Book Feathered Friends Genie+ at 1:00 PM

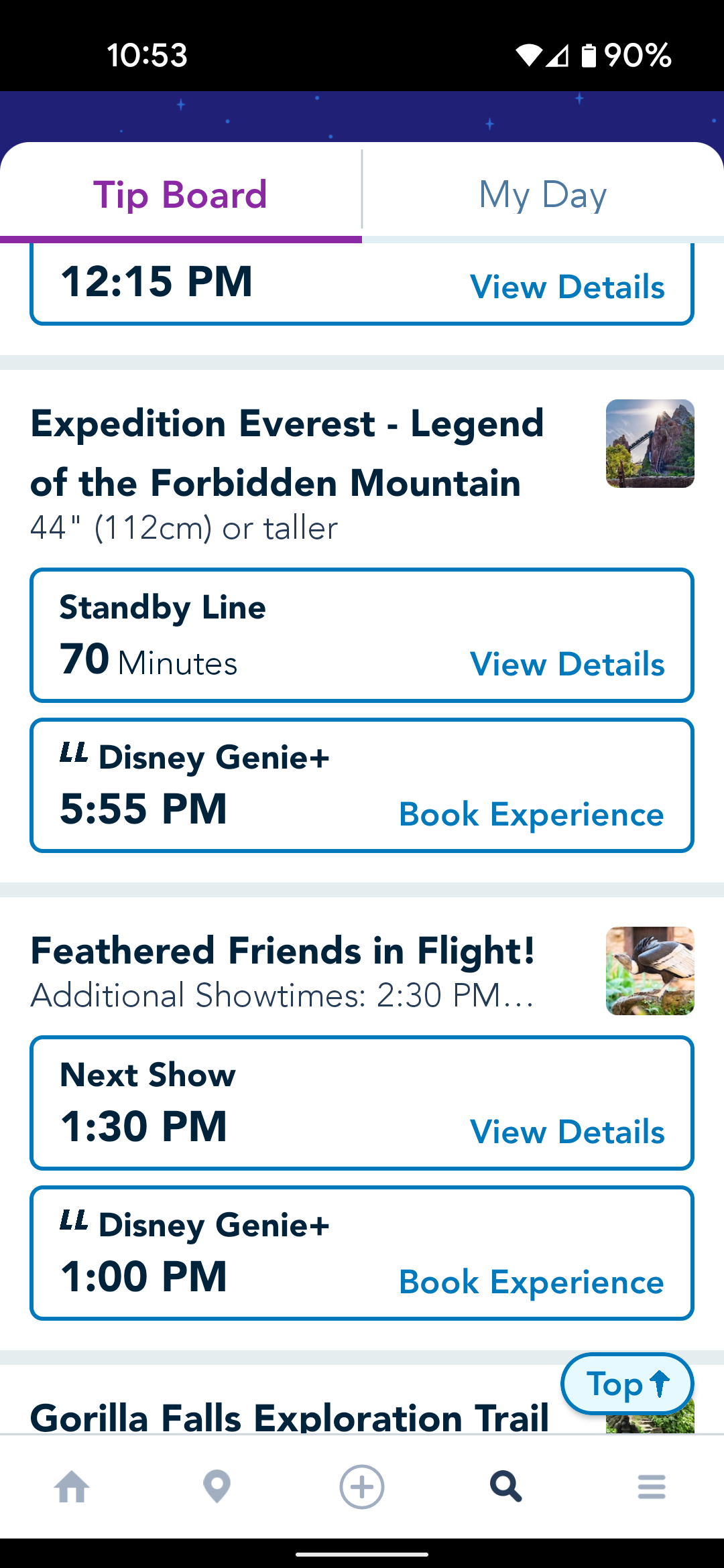(x=531, y=1282)
